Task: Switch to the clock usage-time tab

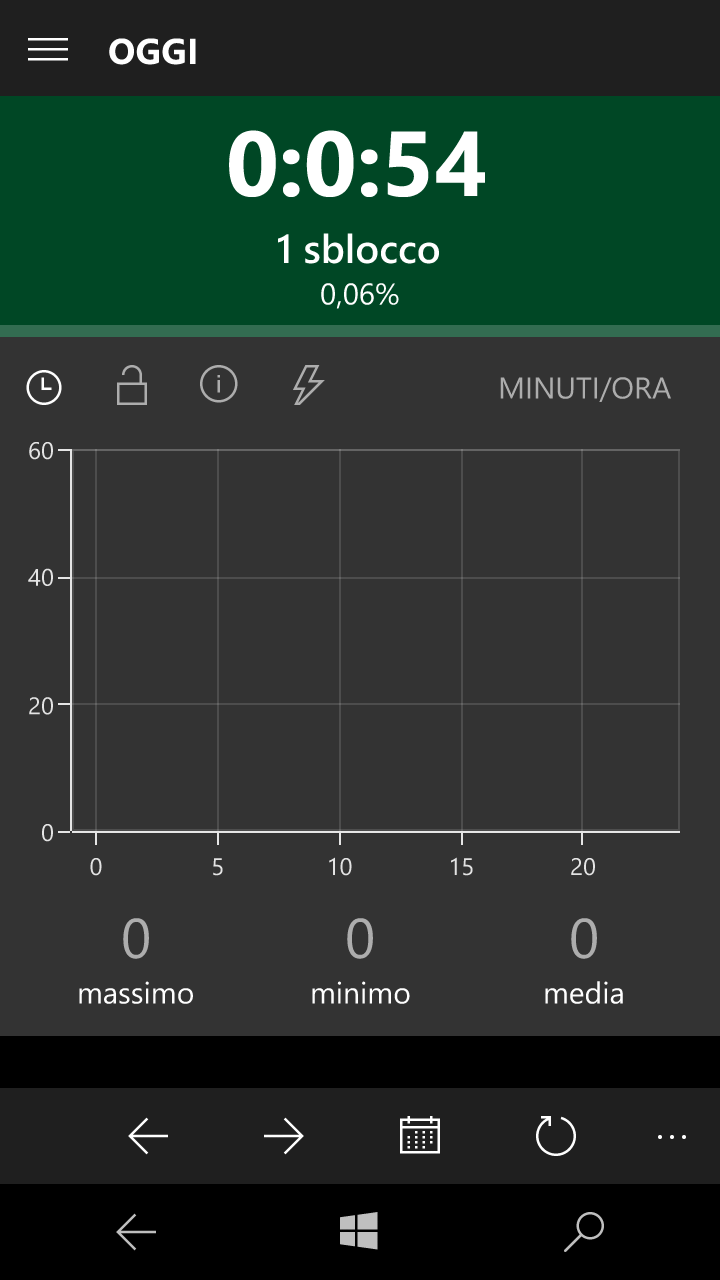Action: tap(44, 387)
